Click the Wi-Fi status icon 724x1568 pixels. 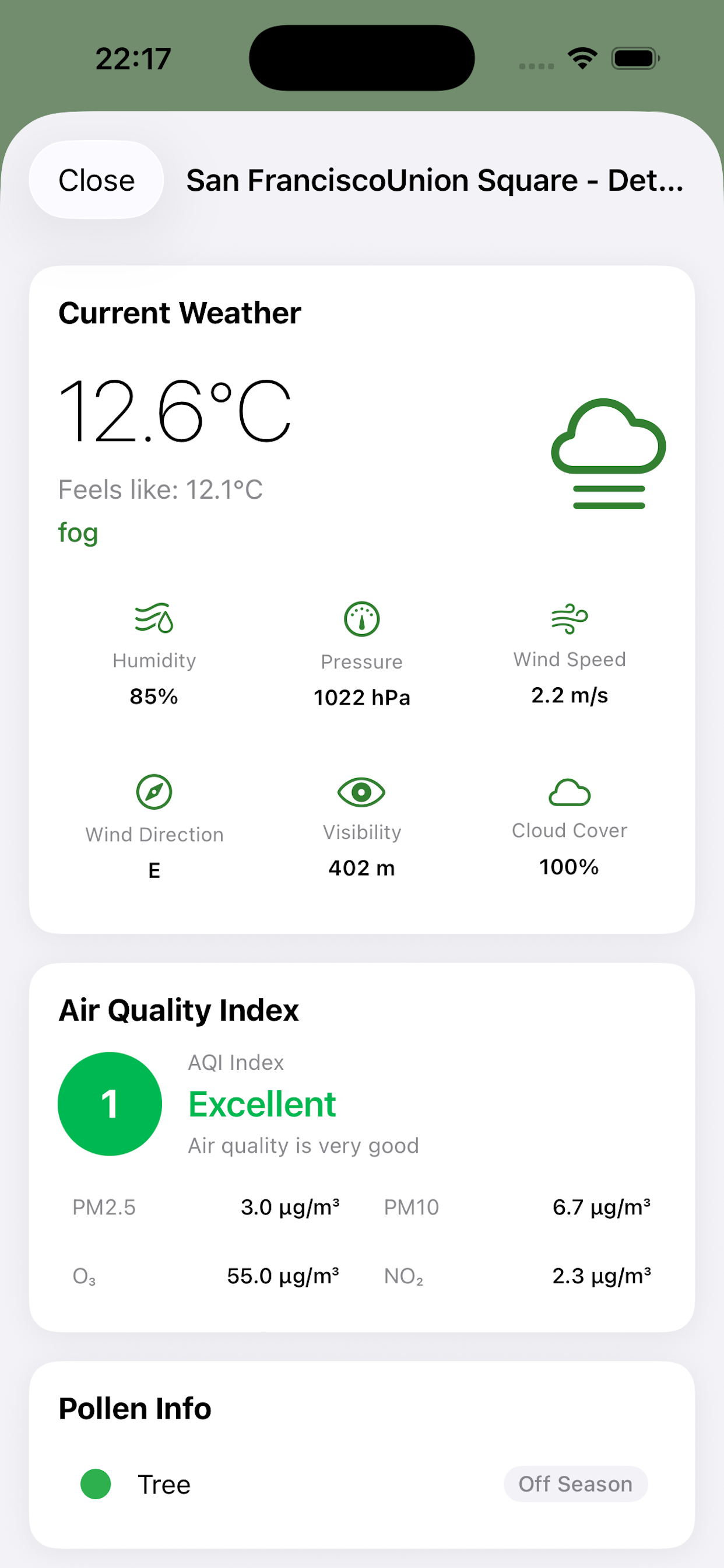(x=582, y=57)
